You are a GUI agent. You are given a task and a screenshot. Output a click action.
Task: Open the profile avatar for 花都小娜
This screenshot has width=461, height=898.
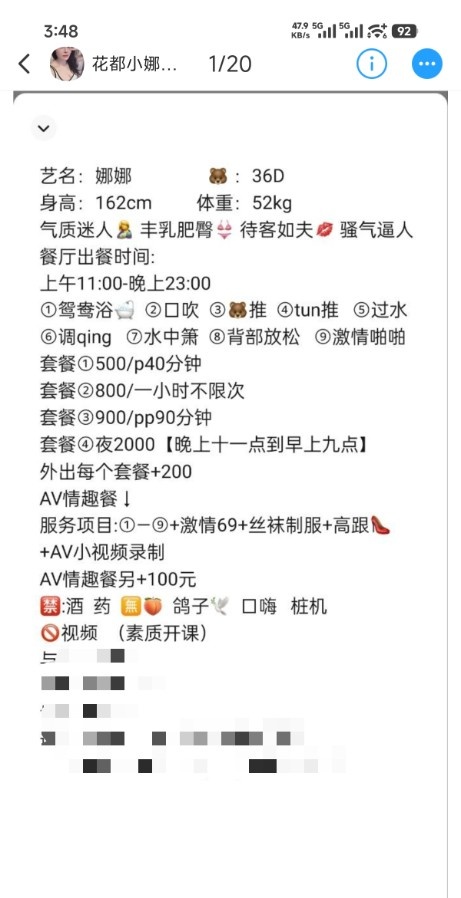[67, 64]
